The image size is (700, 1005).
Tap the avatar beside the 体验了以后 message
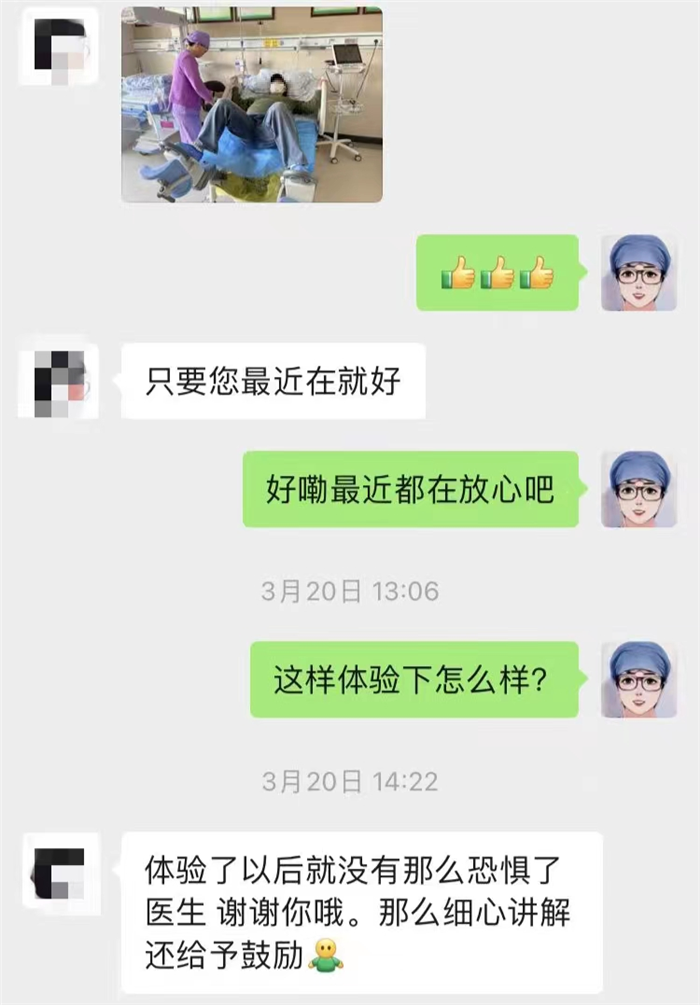tap(58, 870)
